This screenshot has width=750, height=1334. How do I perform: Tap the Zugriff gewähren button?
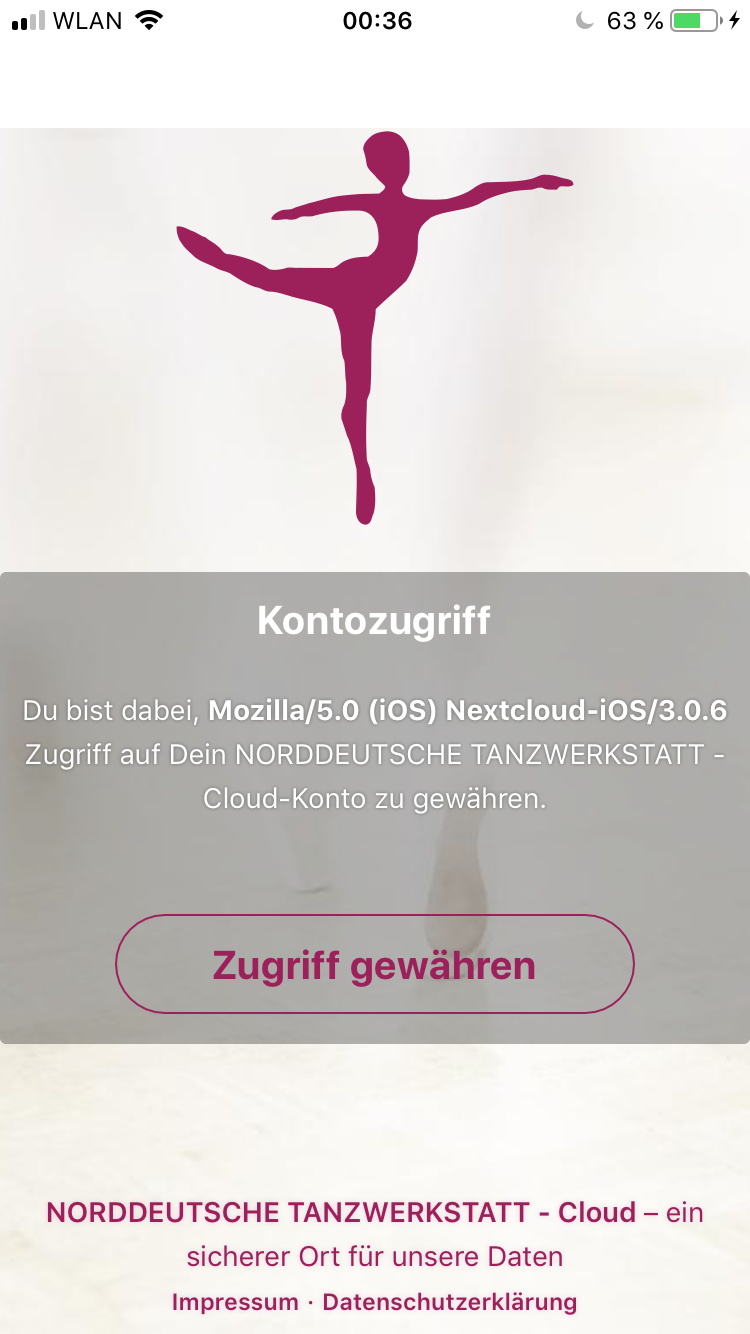point(375,965)
